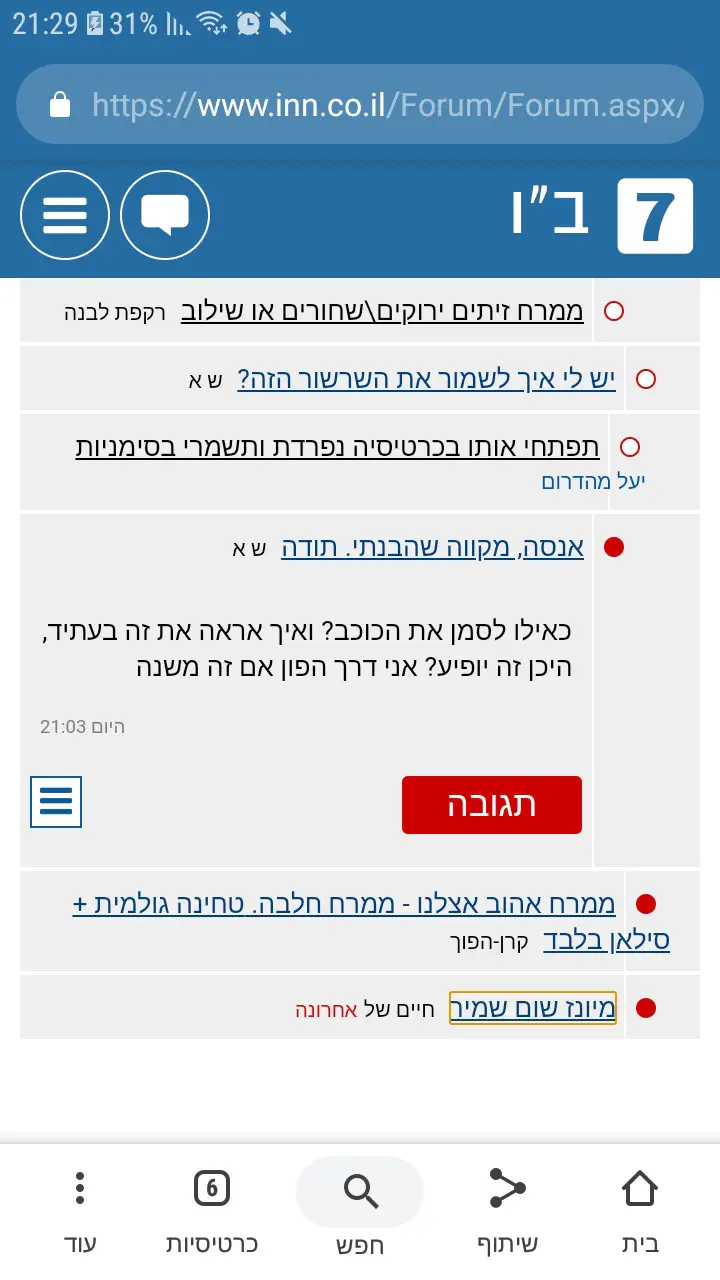Tap the red תגובה reply button
The image size is (720, 1280).
pyautogui.click(x=491, y=805)
